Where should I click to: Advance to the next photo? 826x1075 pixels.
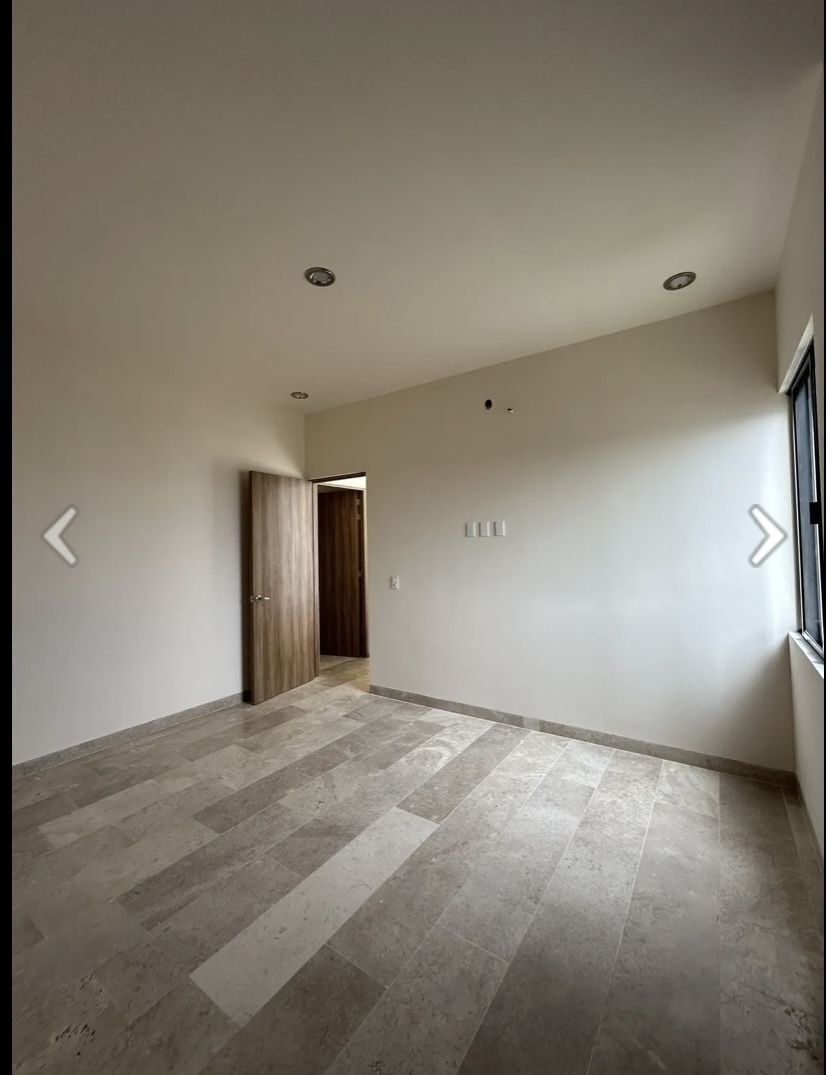(767, 535)
